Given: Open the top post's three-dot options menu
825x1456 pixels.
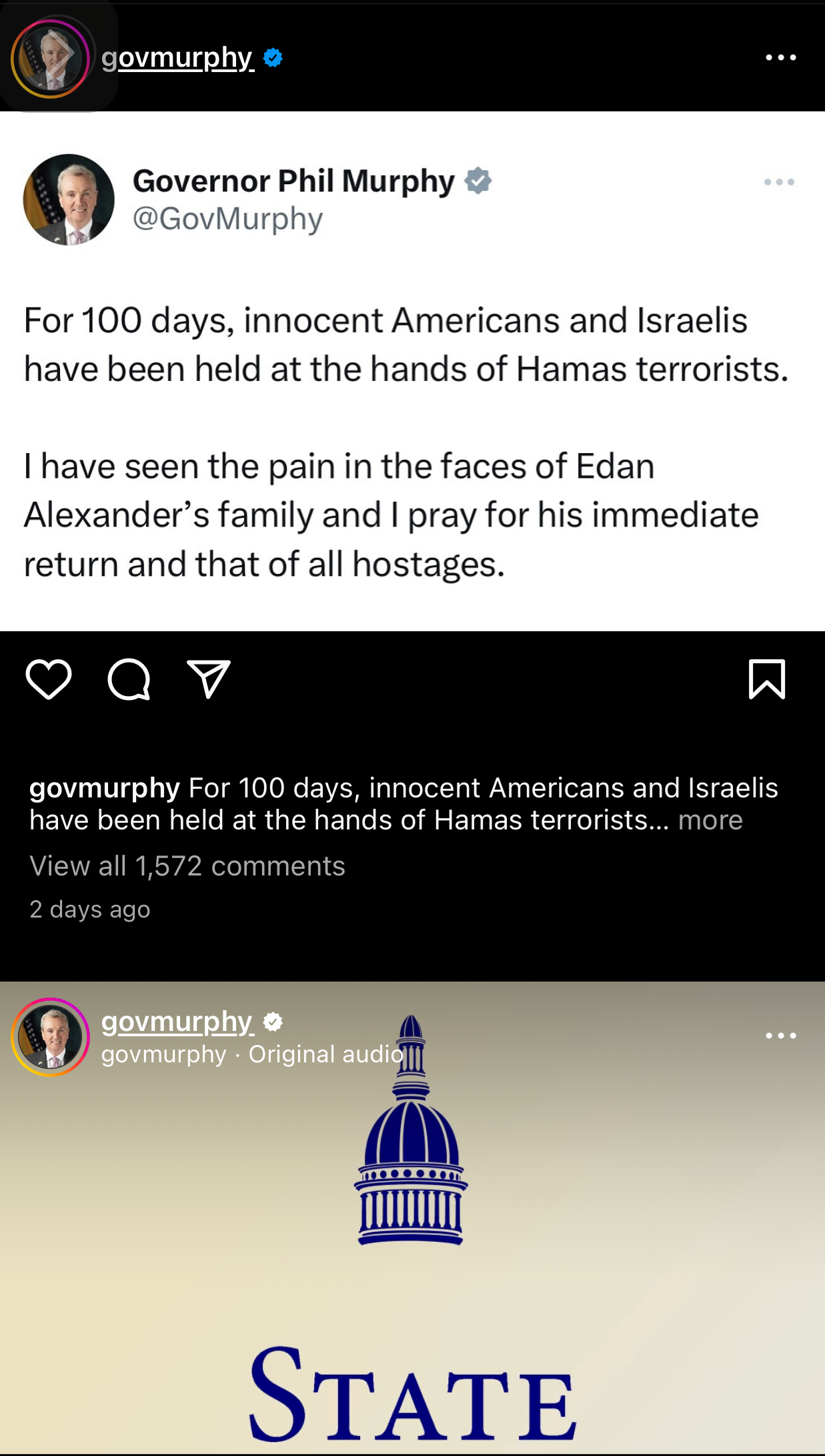Looking at the screenshot, I should [x=781, y=57].
